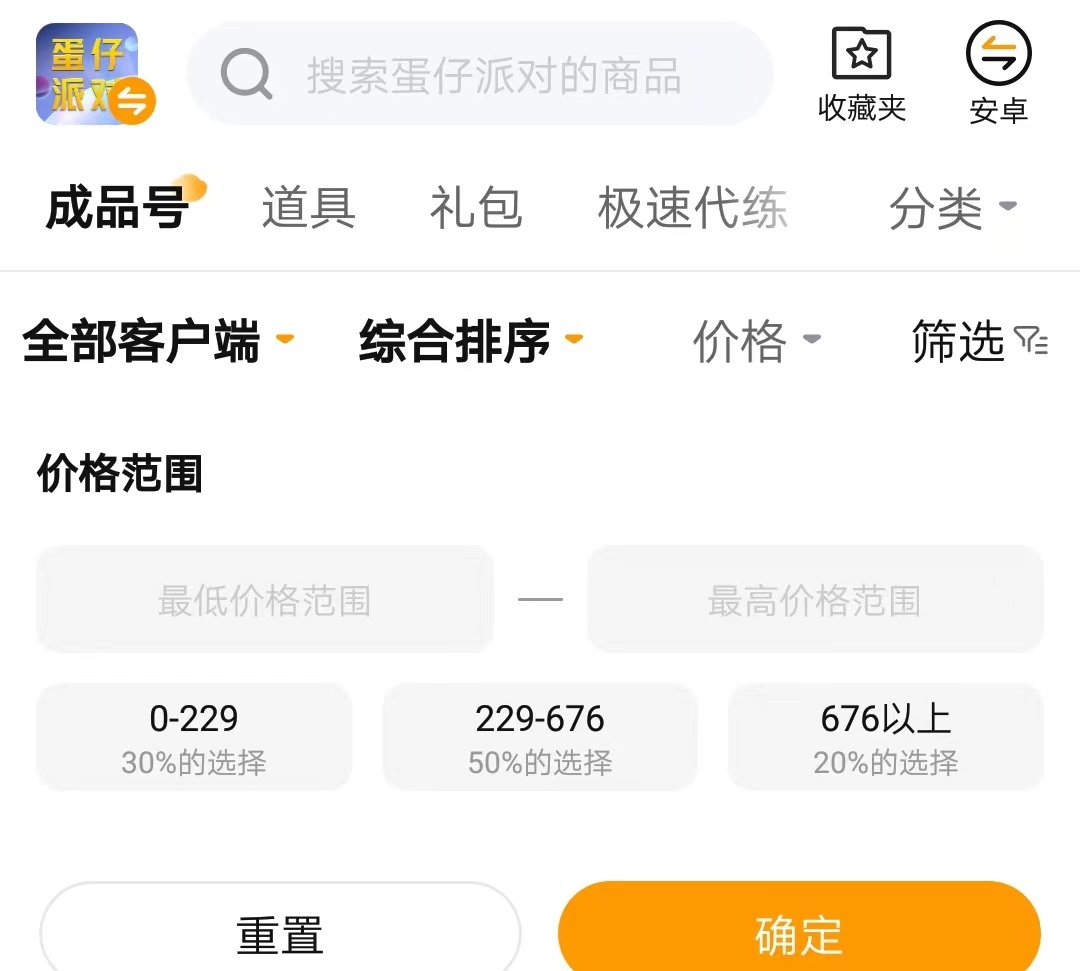Select the 成品号 tab
The height and width of the screenshot is (971, 1080).
pyautogui.click(x=118, y=209)
